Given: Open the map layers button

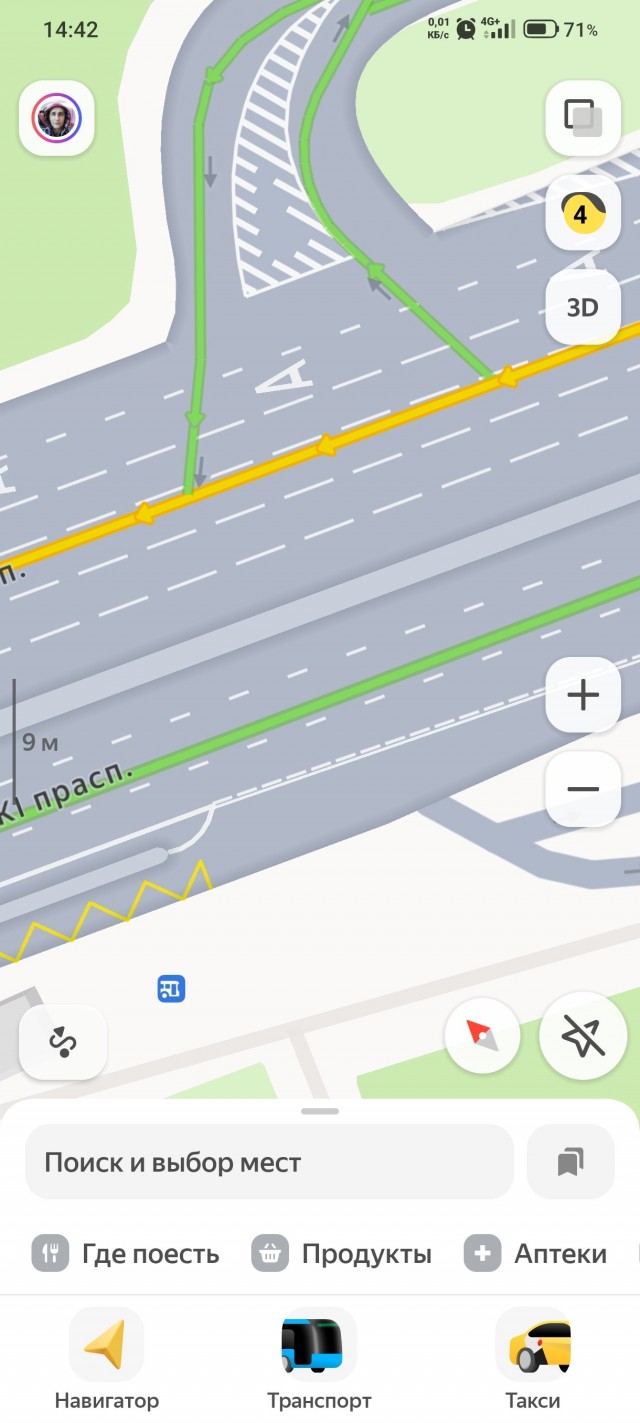Looking at the screenshot, I should pos(583,118).
